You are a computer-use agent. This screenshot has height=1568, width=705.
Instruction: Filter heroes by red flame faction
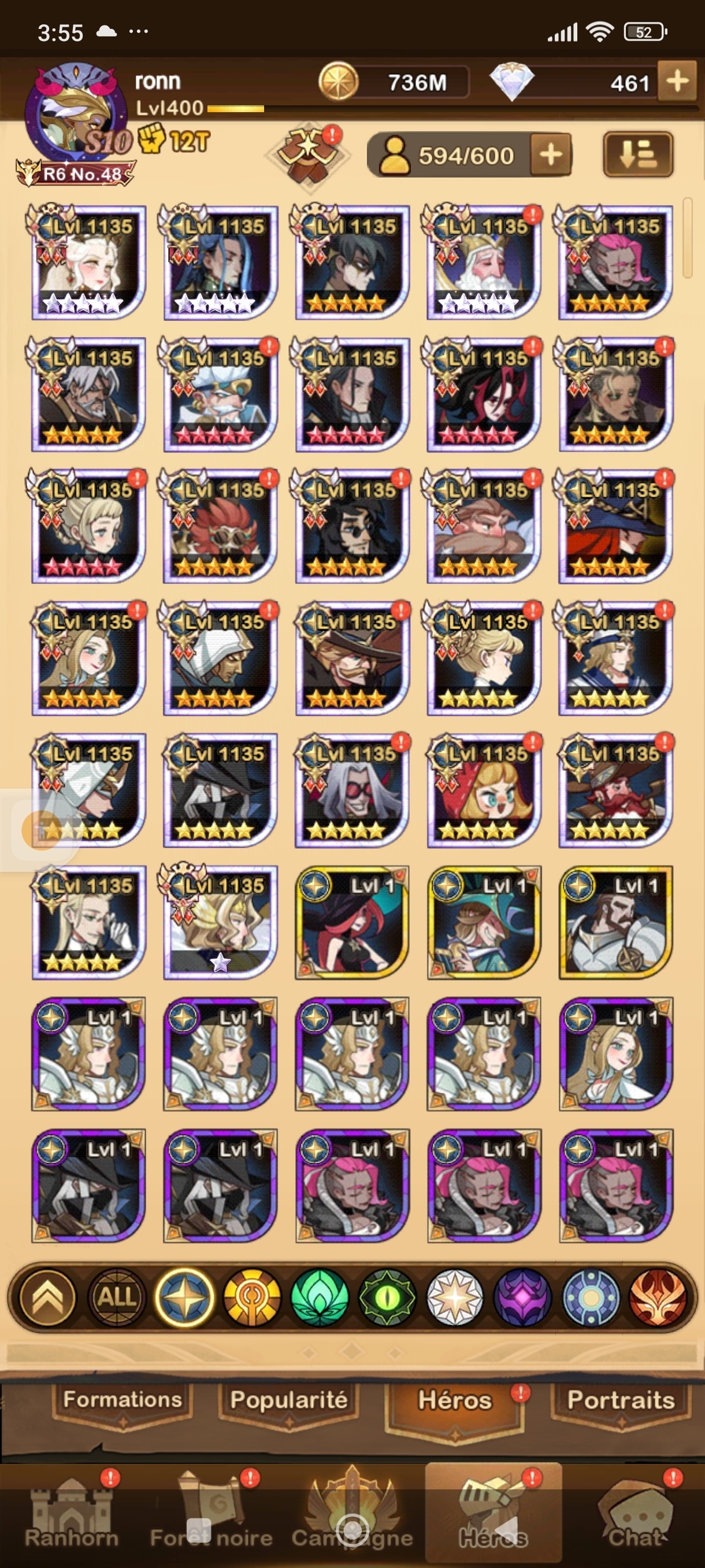pos(658,1297)
